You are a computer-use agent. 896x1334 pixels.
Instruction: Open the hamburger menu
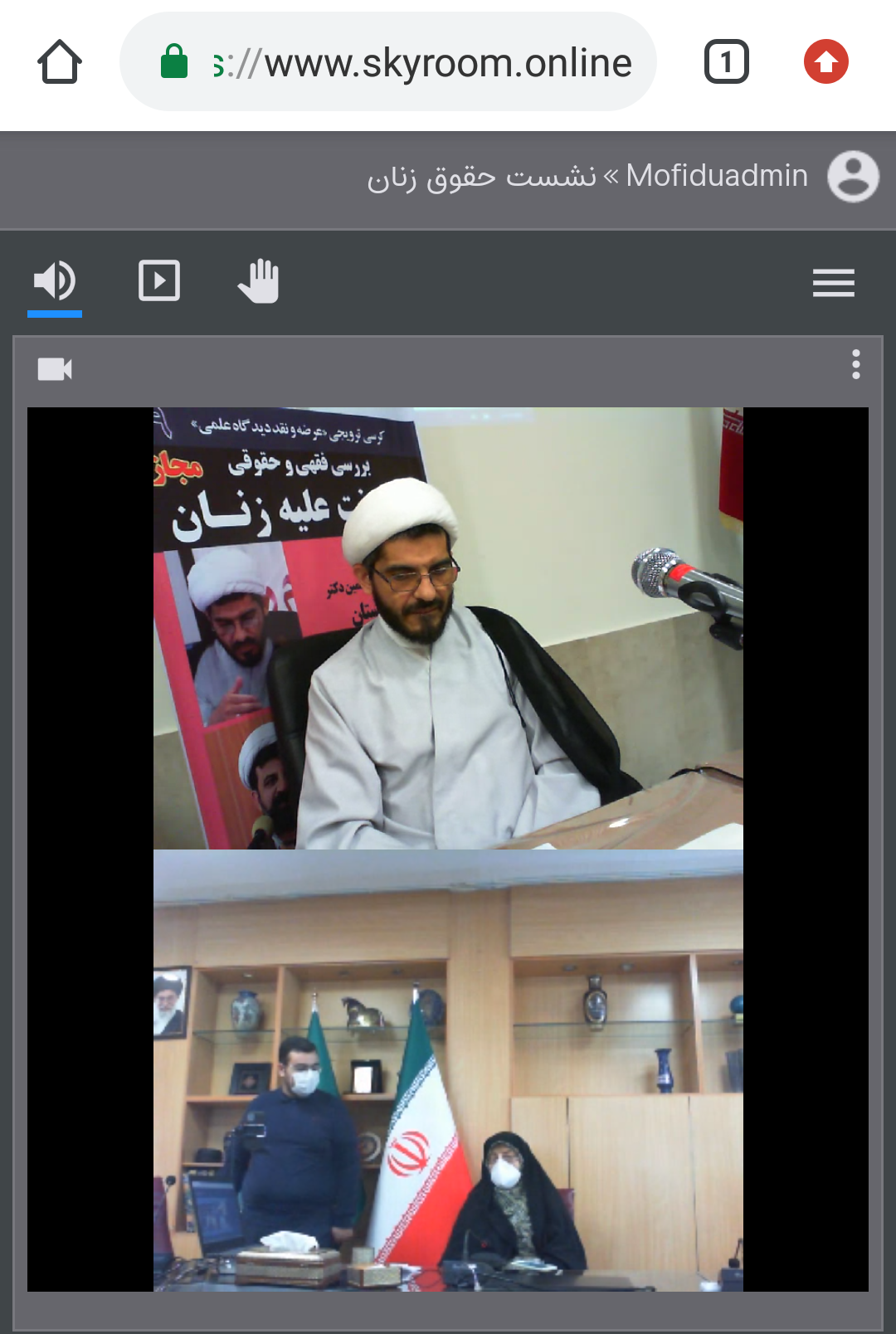click(x=833, y=283)
